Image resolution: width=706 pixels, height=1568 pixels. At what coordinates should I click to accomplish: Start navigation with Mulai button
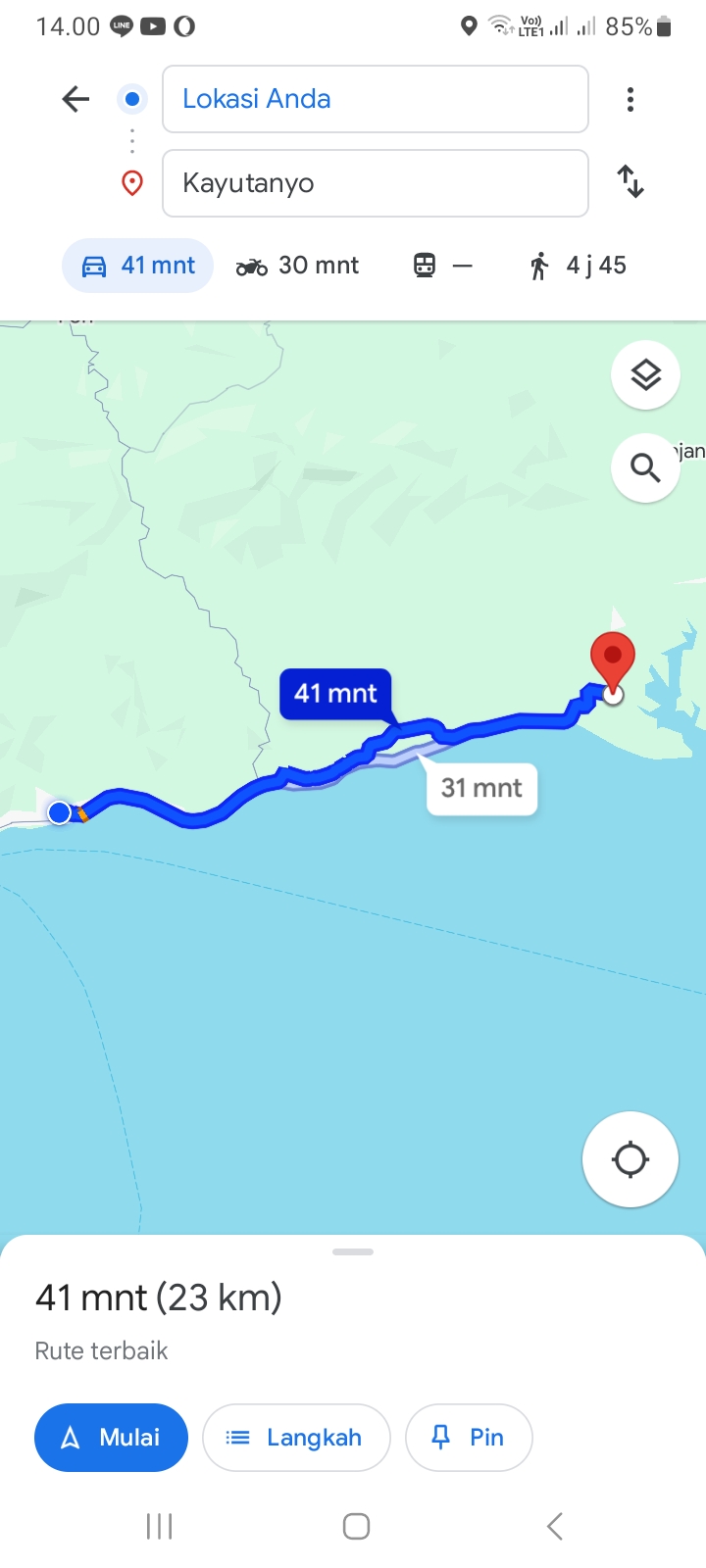tap(111, 1438)
